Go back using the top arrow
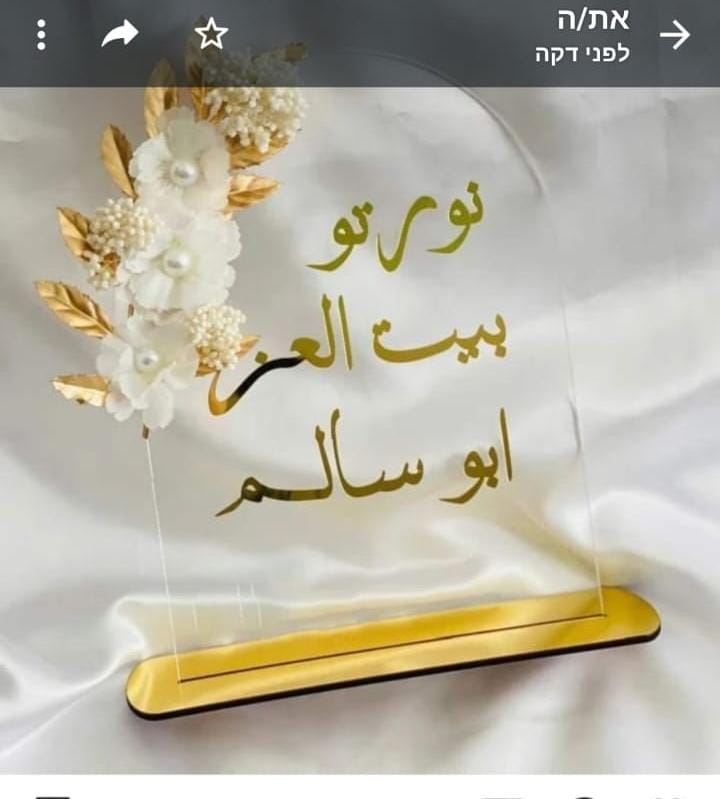 coord(675,35)
